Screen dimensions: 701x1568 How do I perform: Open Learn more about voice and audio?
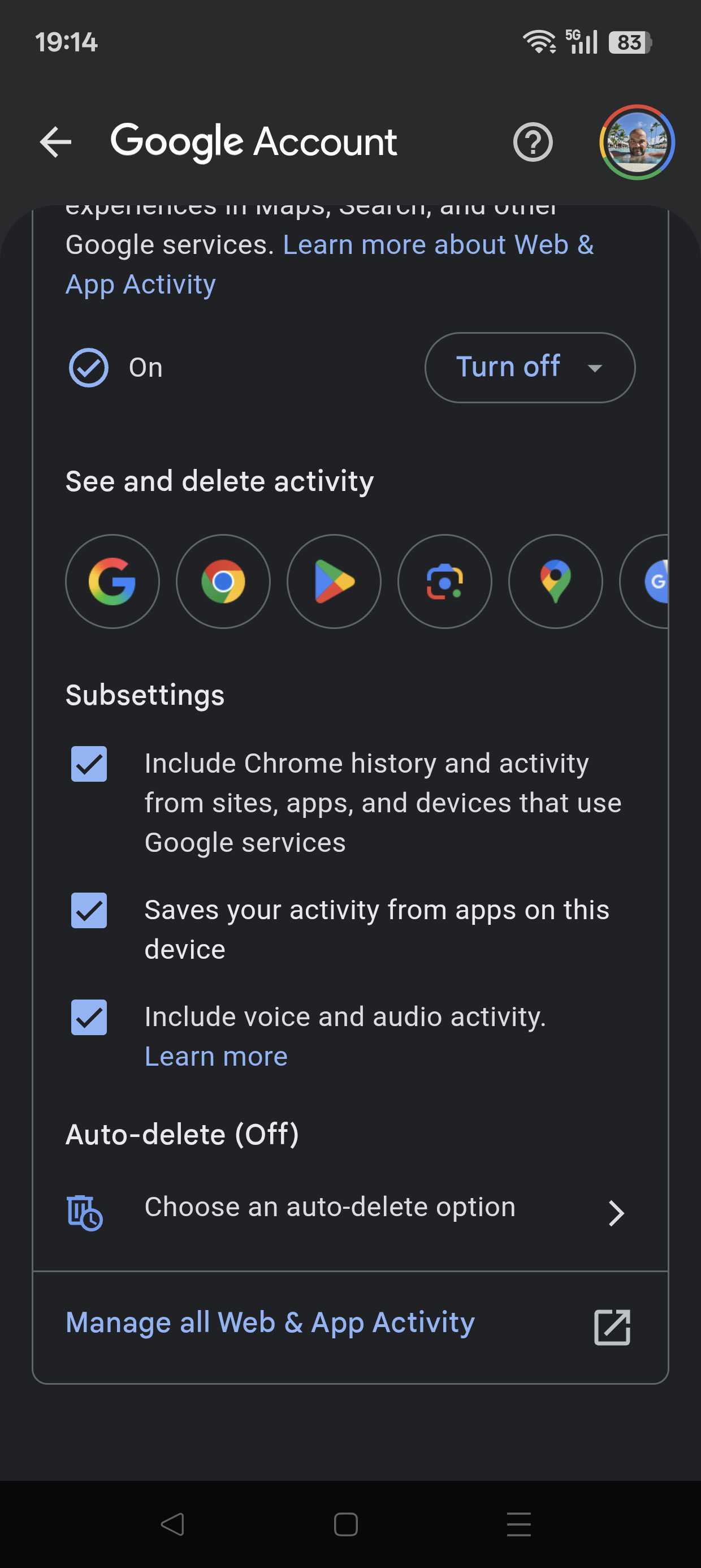tap(216, 1057)
